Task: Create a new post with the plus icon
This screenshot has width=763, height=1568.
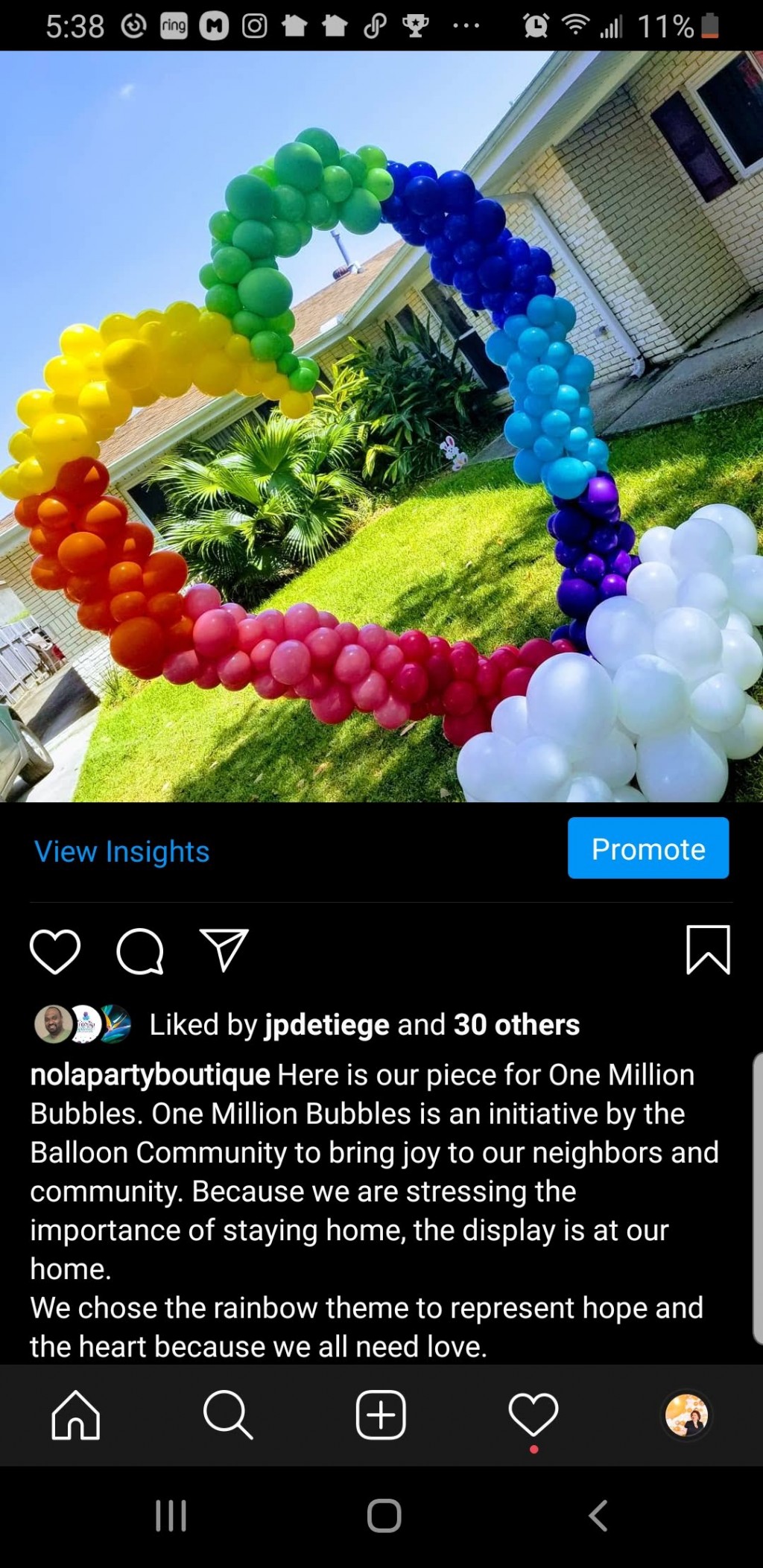Action: [381, 1415]
